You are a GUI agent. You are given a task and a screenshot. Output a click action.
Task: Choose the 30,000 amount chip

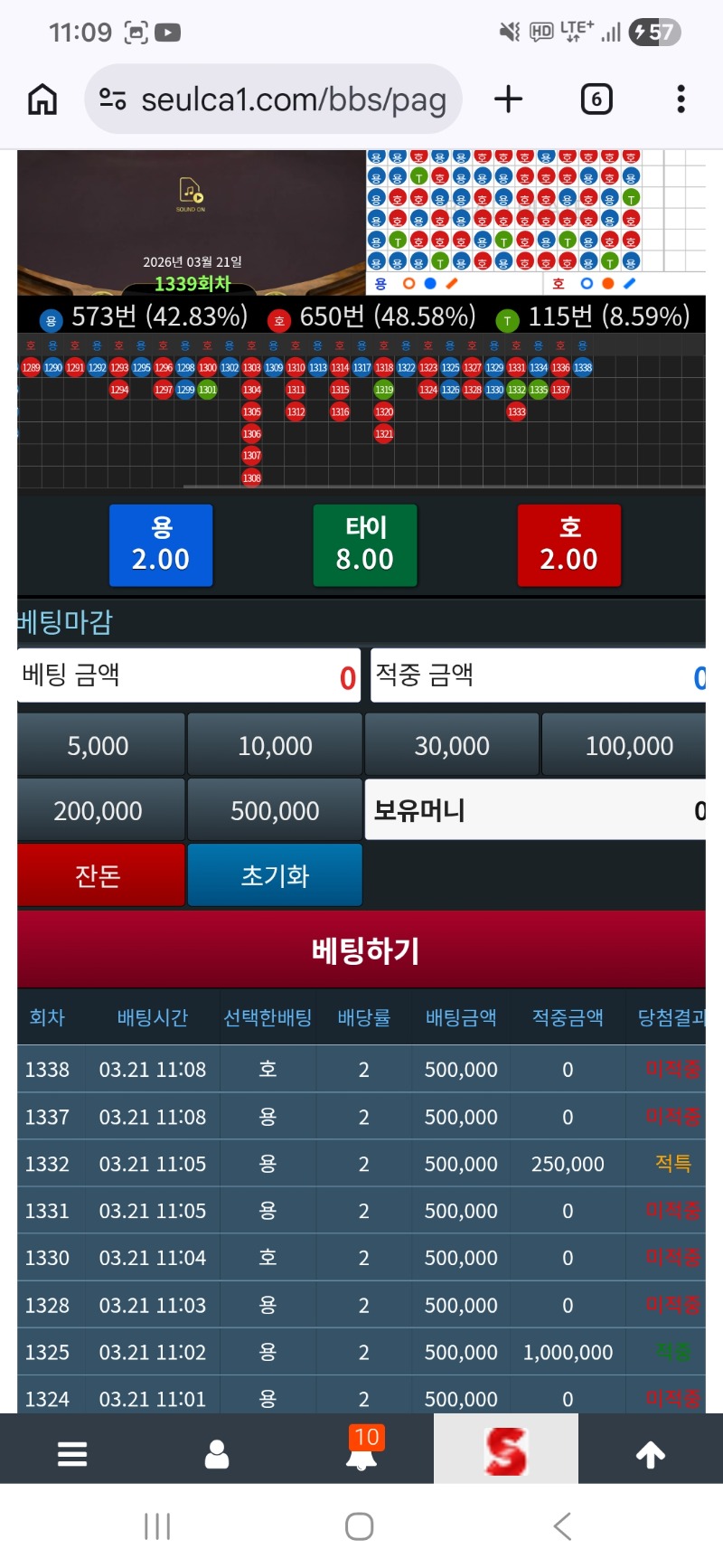[x=452, y=745]
